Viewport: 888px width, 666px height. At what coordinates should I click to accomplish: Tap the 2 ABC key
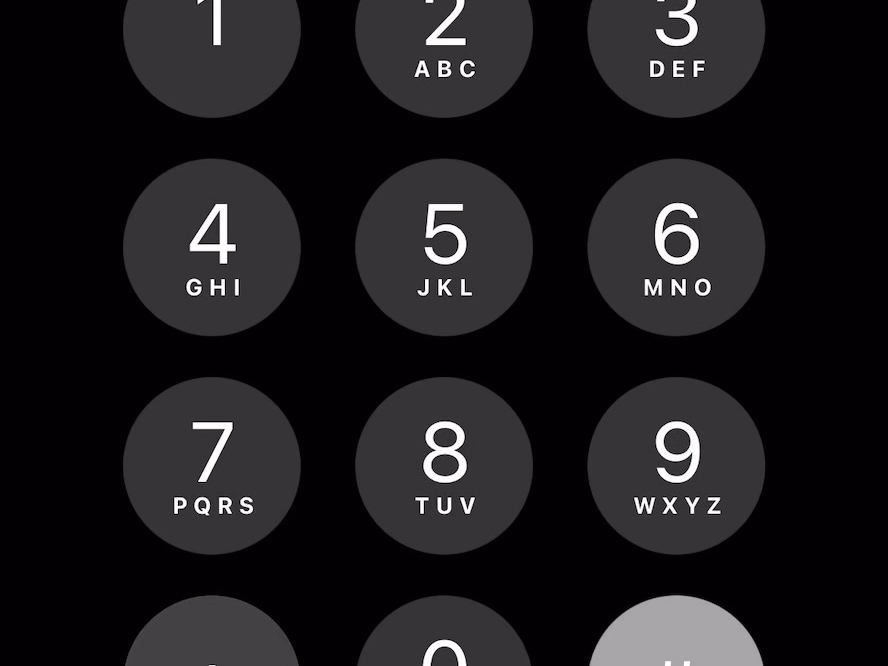(x=444, y=40)
